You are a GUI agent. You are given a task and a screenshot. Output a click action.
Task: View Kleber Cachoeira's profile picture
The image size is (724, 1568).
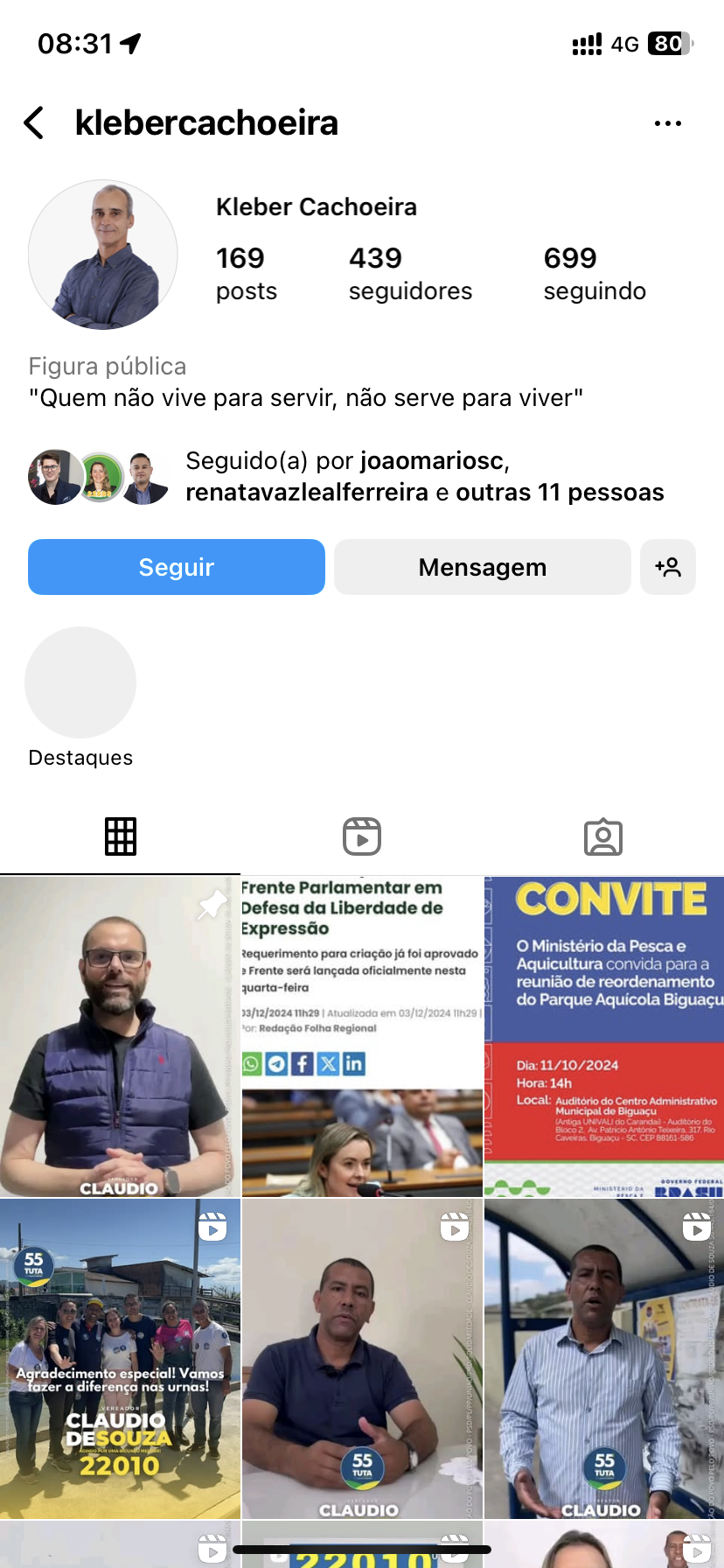pyautogui.click(x=103, y=255)
